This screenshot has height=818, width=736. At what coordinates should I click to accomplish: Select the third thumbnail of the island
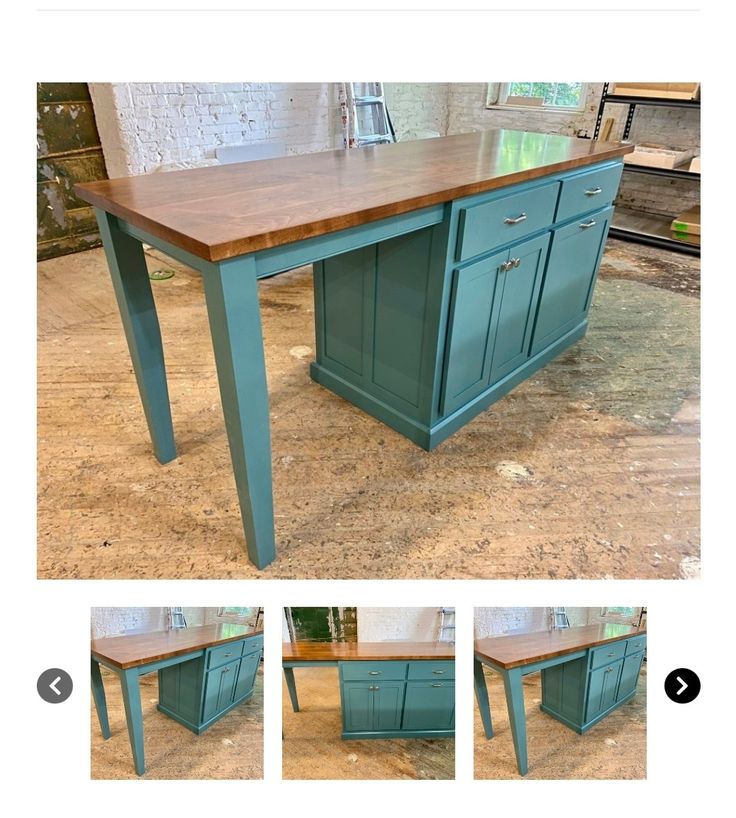pos(560,693)
